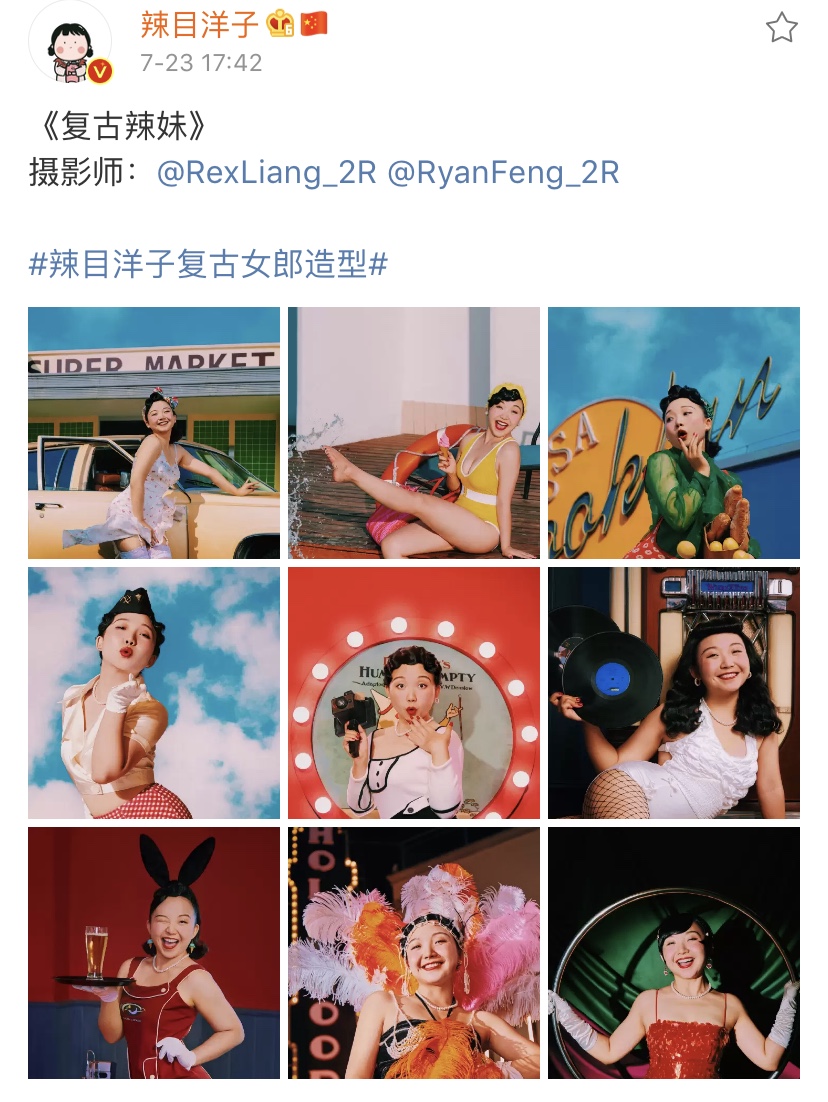Open the yellow swimsuit poolside photo
This screenshot has width=828, height=1102.
click(413, 432)
